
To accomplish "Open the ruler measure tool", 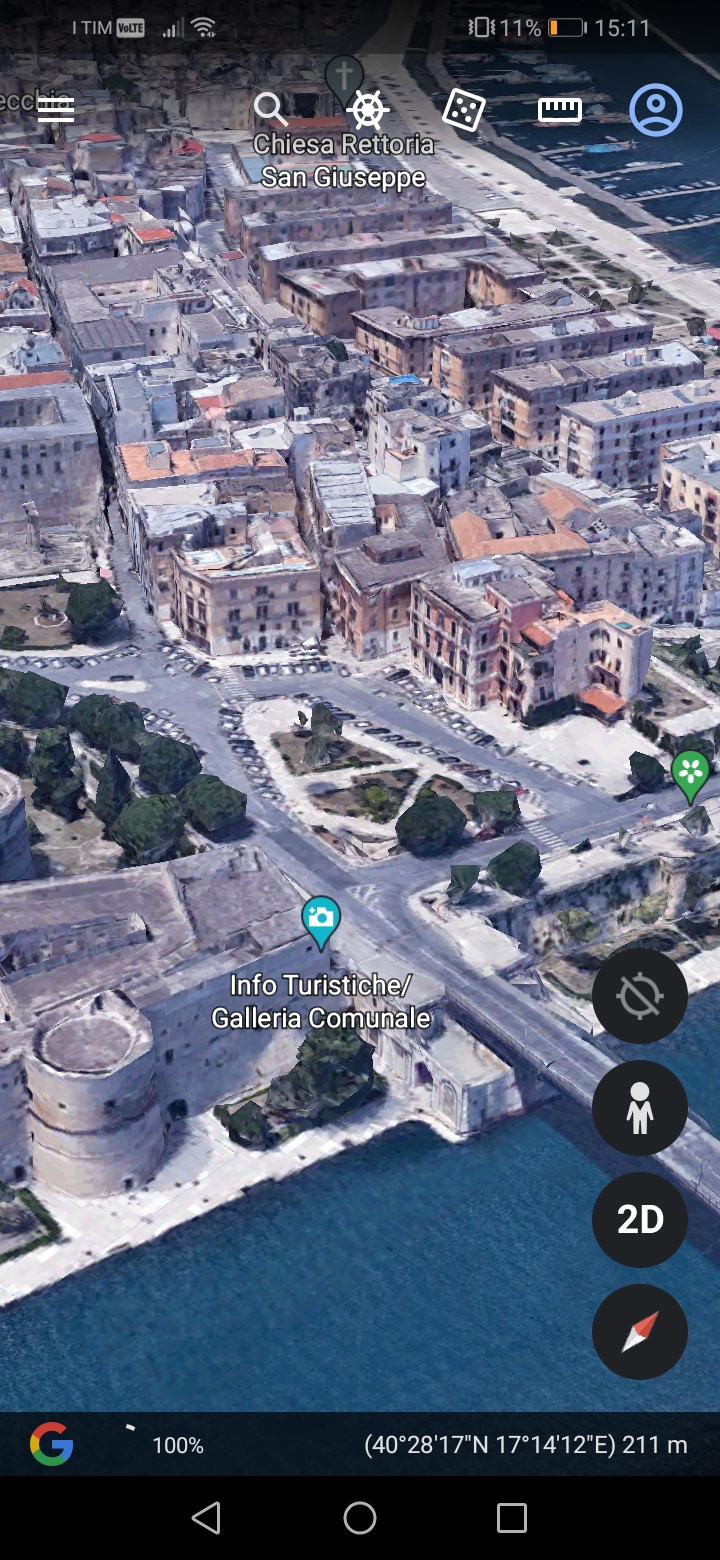I will tap(560, 110).
